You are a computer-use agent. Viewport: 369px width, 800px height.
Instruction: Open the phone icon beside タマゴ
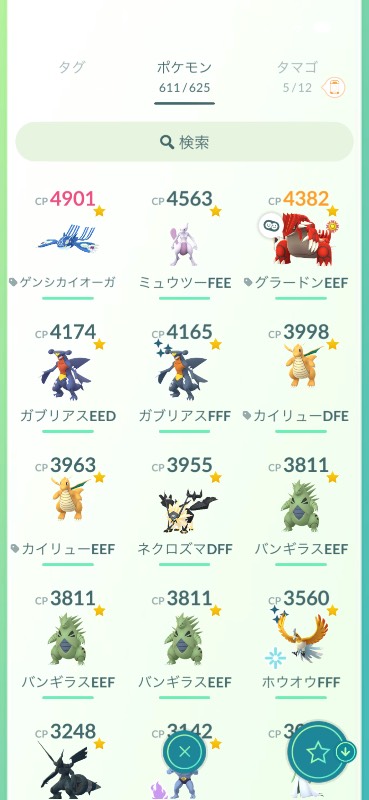click(334, 88)
